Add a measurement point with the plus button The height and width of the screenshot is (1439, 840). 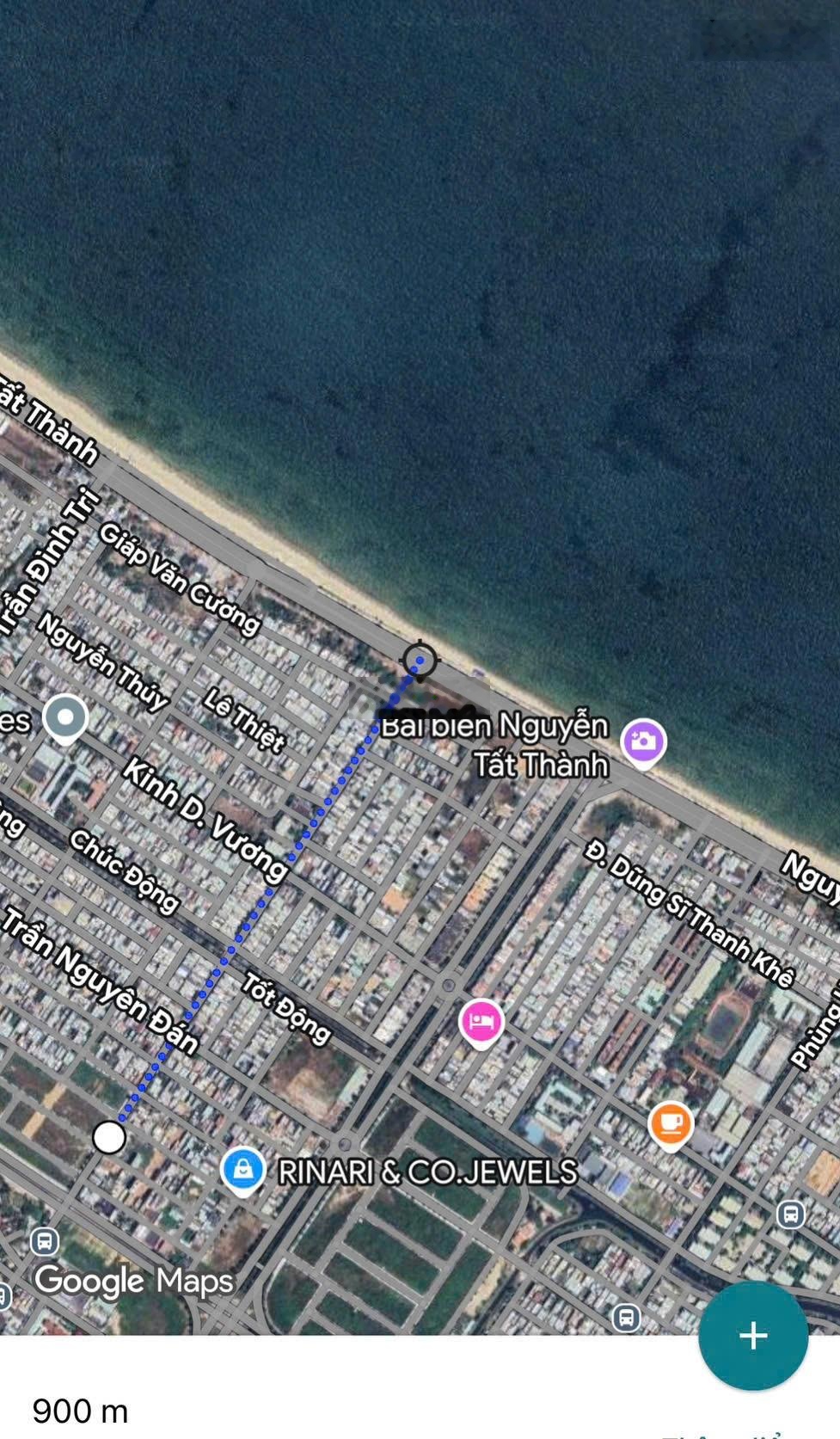coord(753,1335)
